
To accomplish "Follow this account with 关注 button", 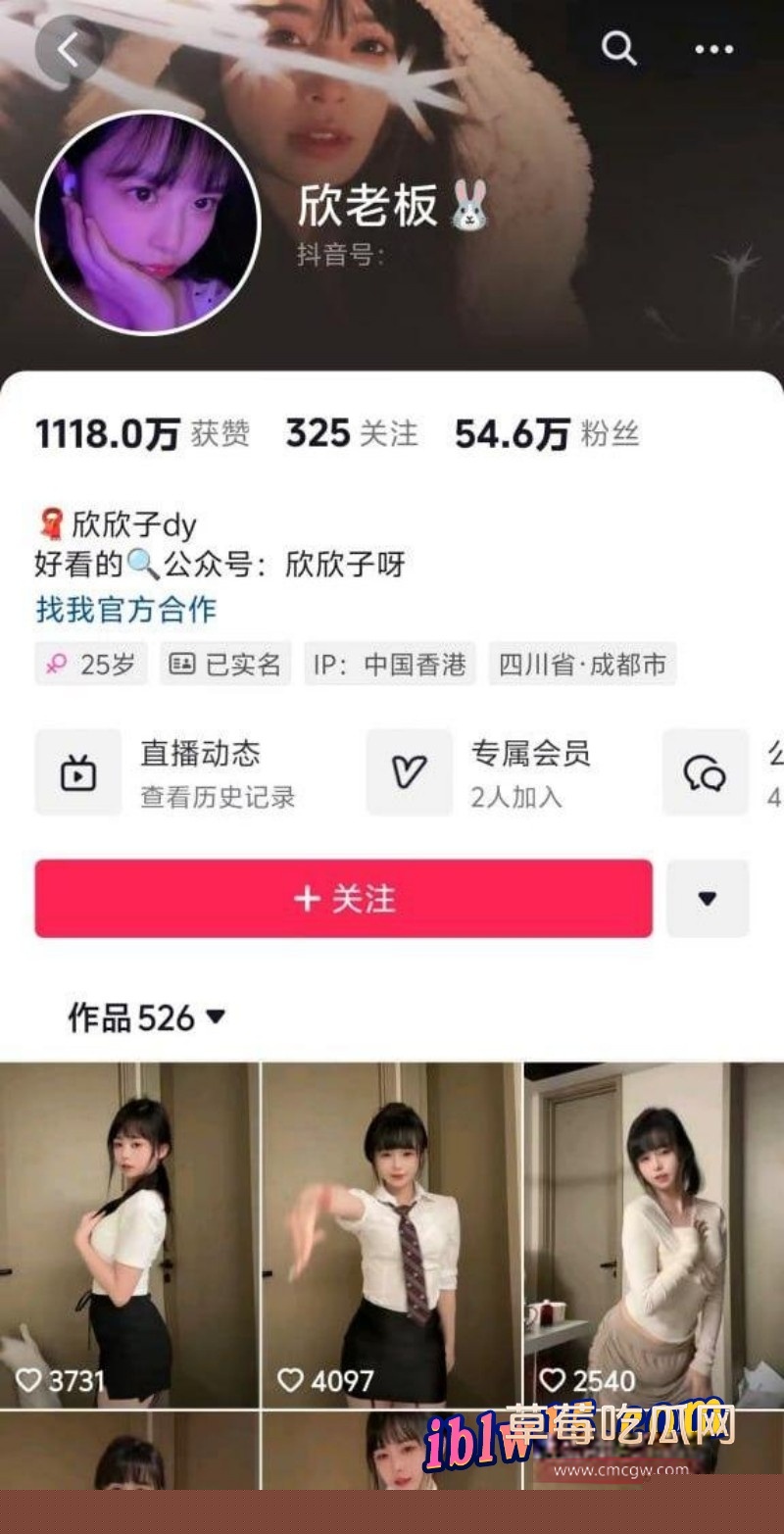I will pos(343,898).
